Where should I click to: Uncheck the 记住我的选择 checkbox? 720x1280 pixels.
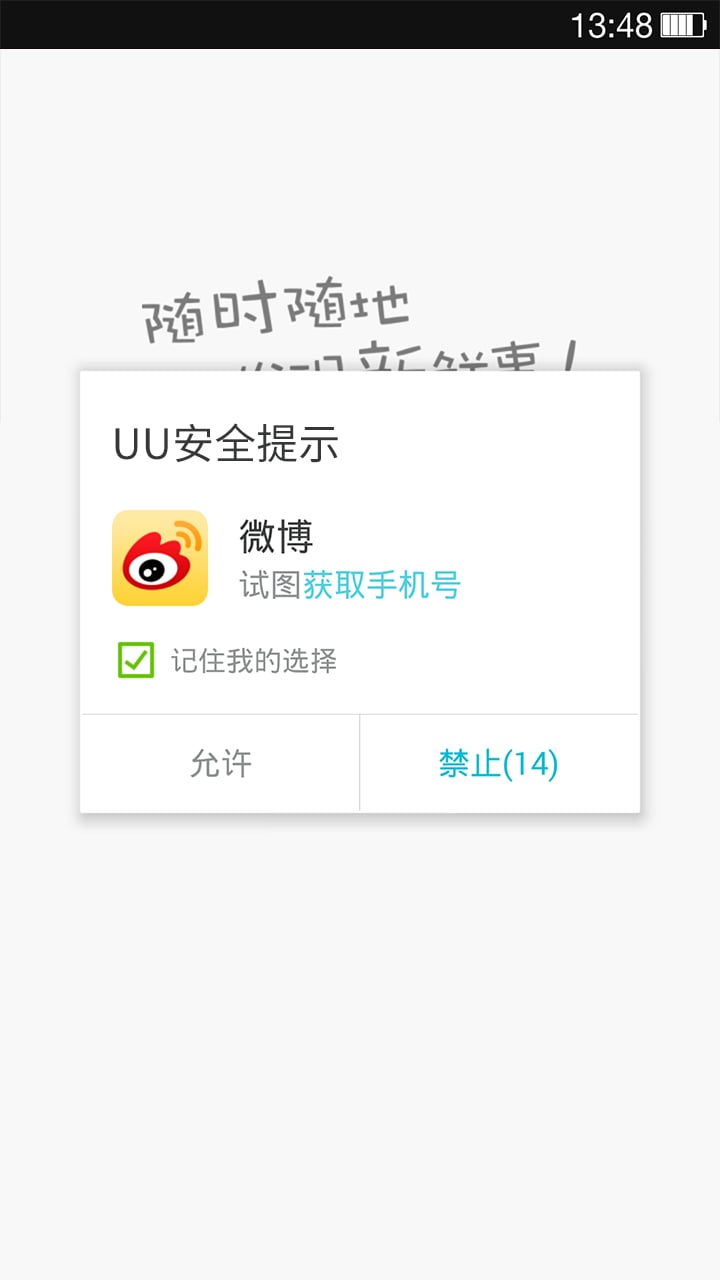pyautogui.click(x=136, y=660)
